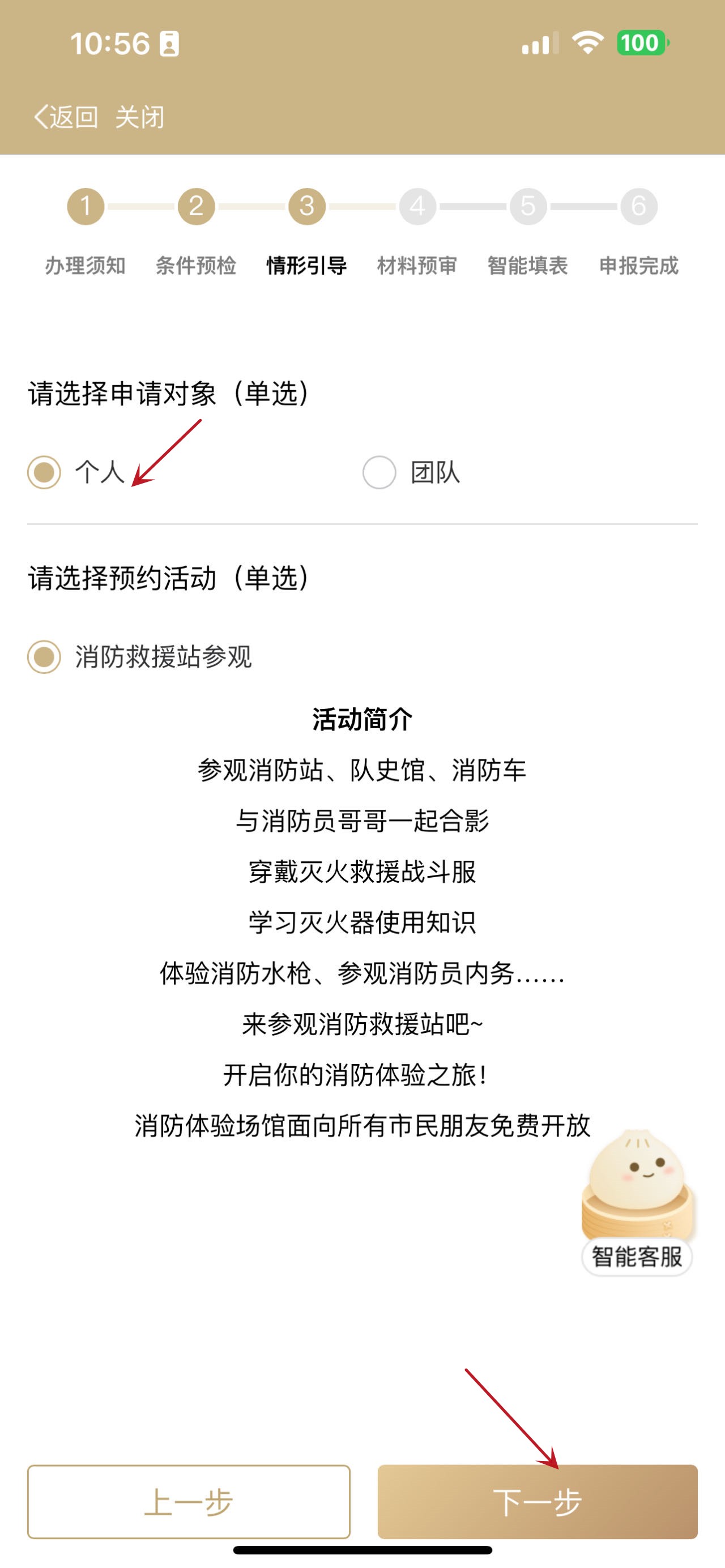Select 个人 as the applicant type

click(x=44, y=472)
